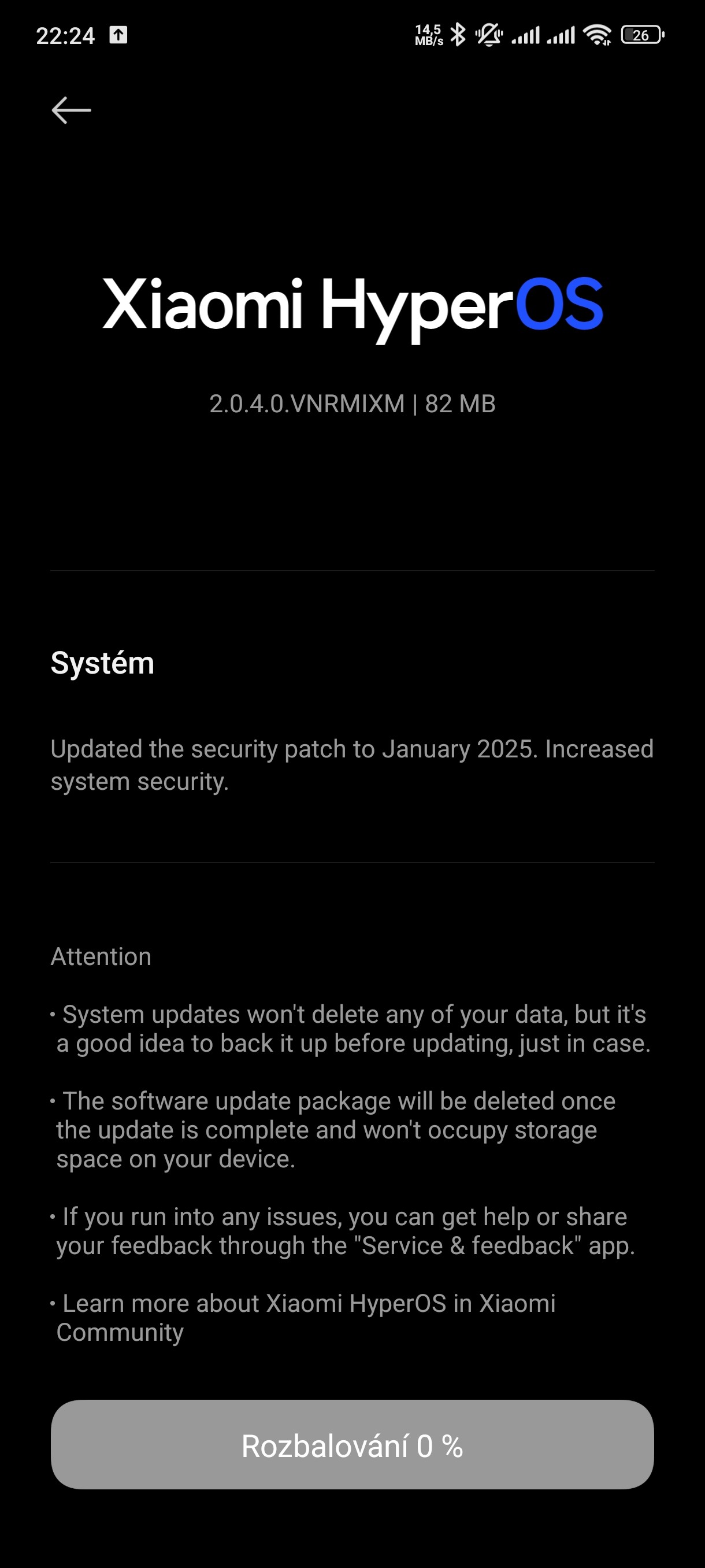
Task: Go back using the arrow
Action: click(x=71, y=110)
